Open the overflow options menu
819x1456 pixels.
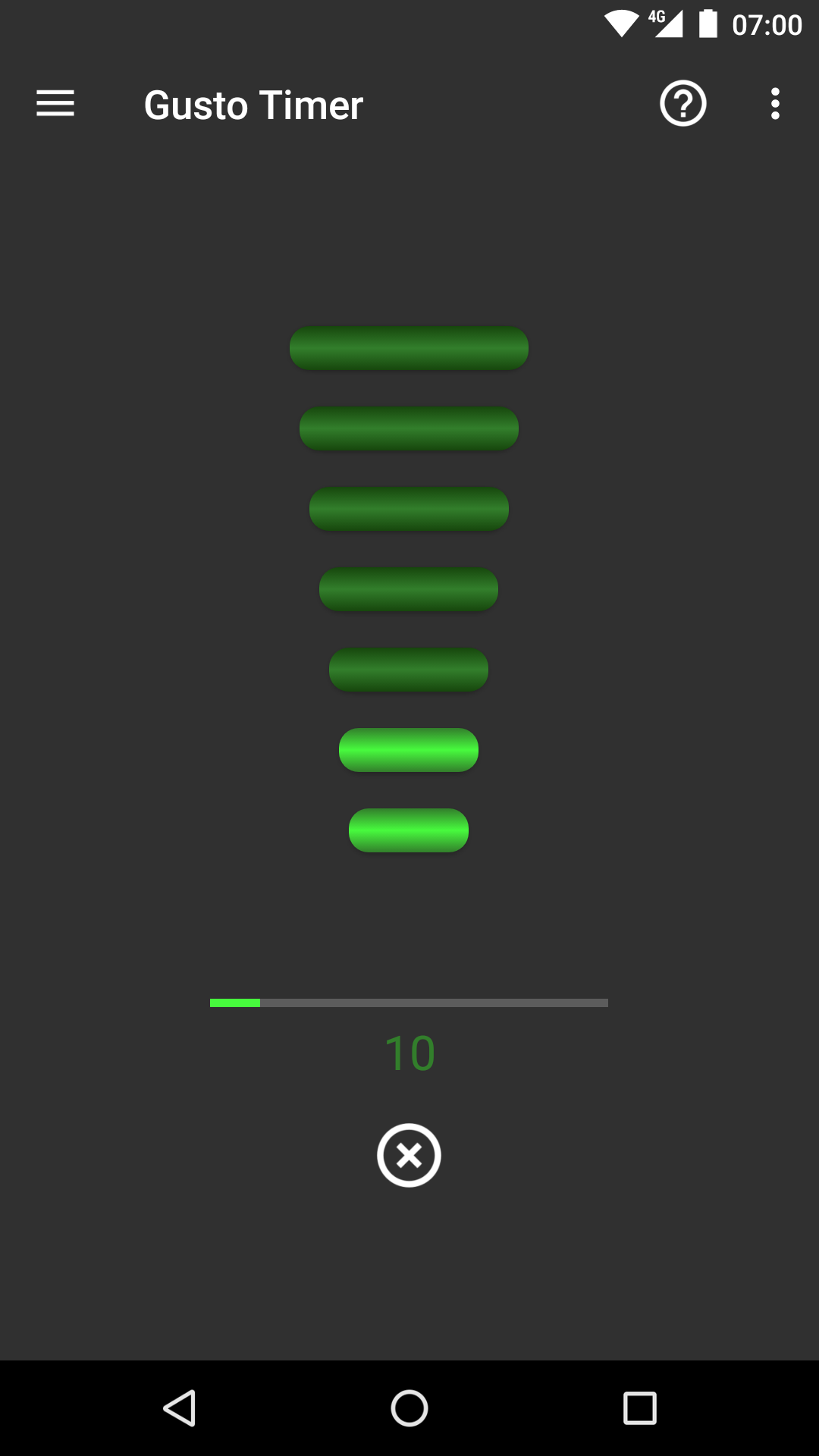(774, 104)
